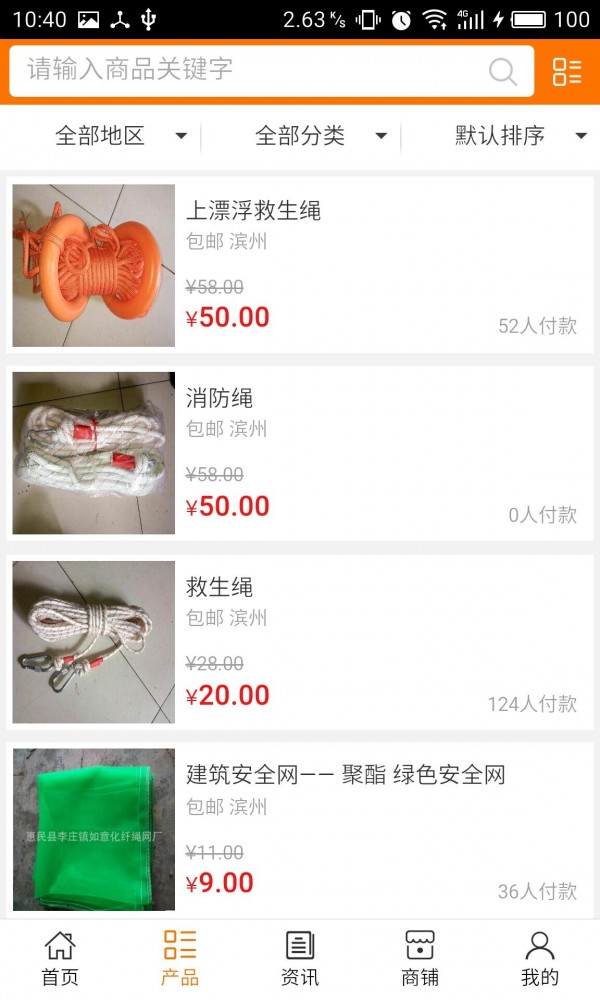
Task: Open the category list icon in header
Action: point(567,71)
